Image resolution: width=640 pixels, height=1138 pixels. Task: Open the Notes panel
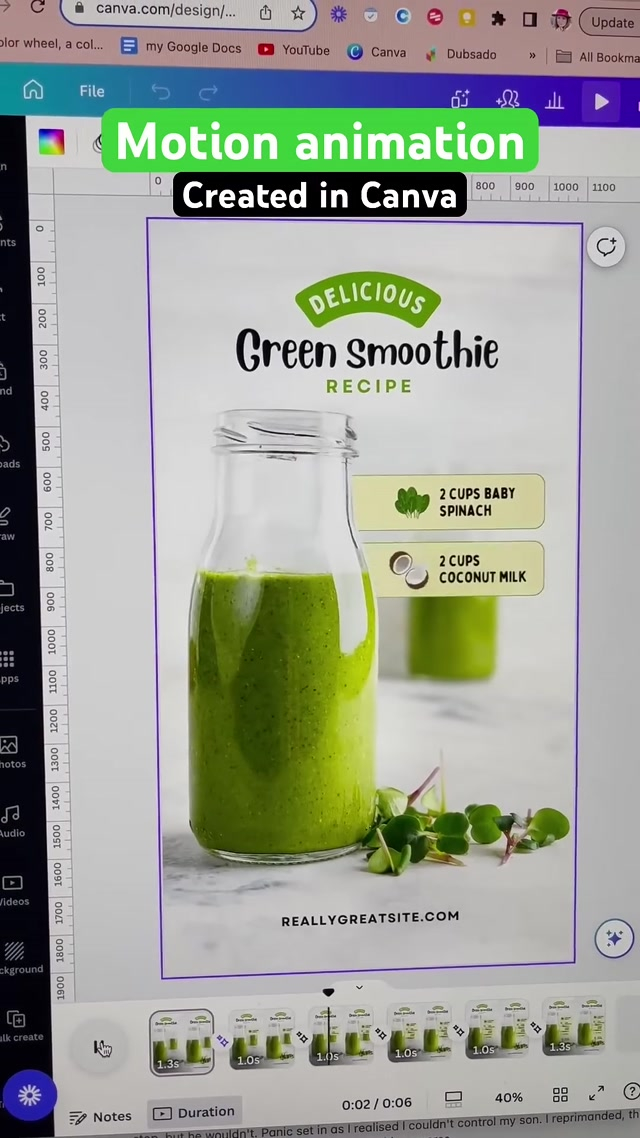[100, 1116]
